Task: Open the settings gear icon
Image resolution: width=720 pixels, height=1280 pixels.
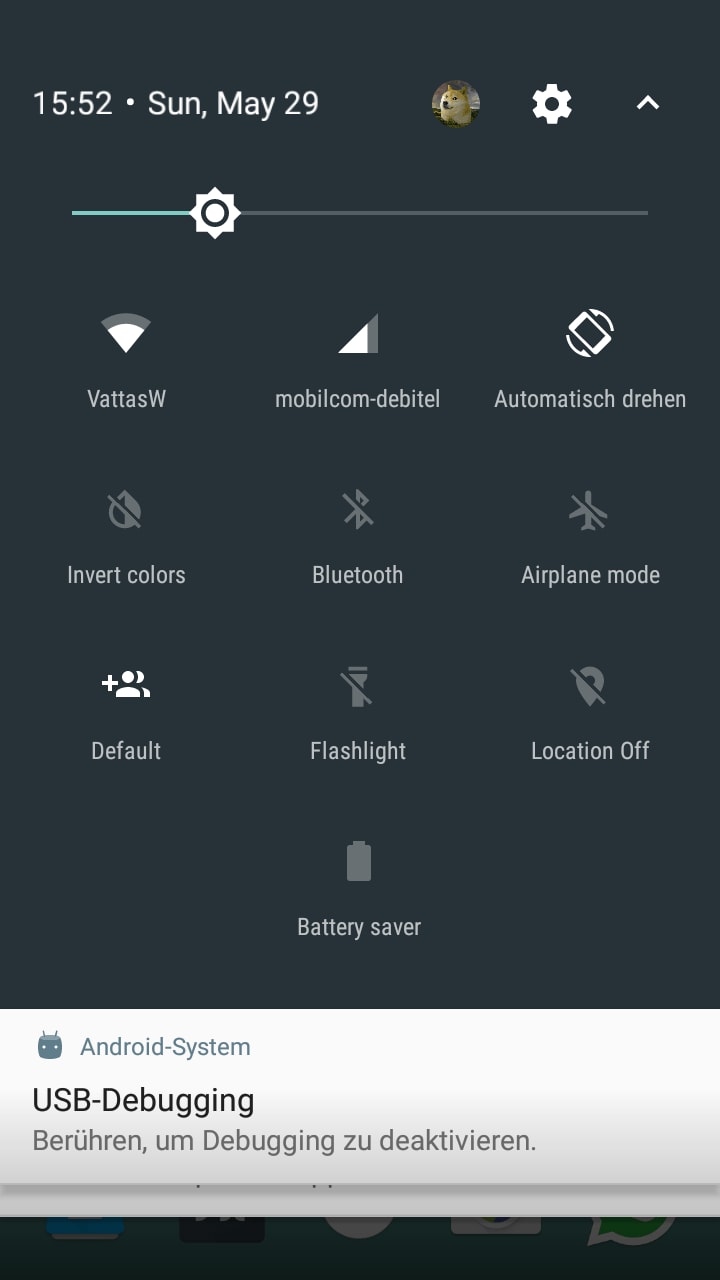Action: point(551,104)
